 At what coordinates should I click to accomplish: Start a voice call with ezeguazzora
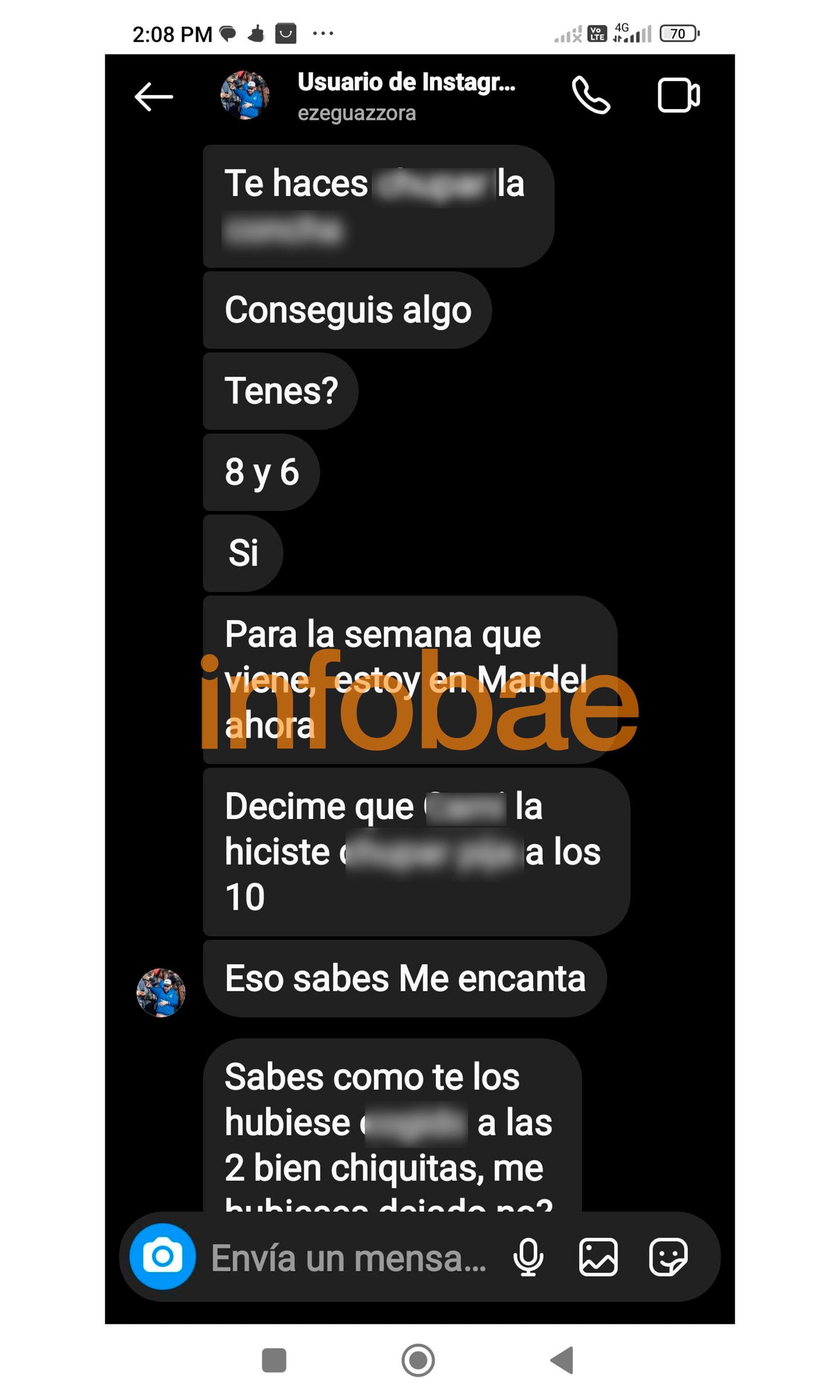pos(590,95)
